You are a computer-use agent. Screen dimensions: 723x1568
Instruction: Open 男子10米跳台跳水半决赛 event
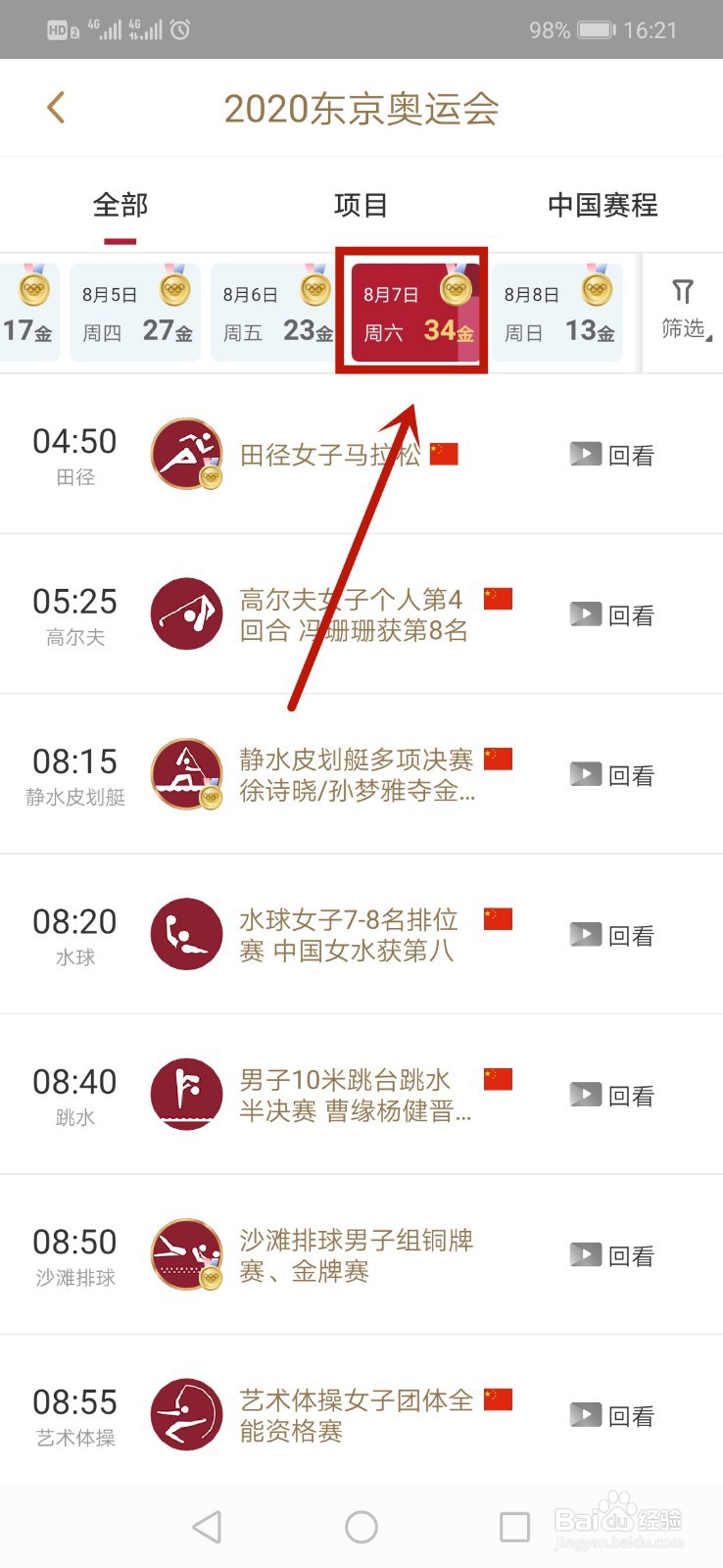click(361, 1095)
